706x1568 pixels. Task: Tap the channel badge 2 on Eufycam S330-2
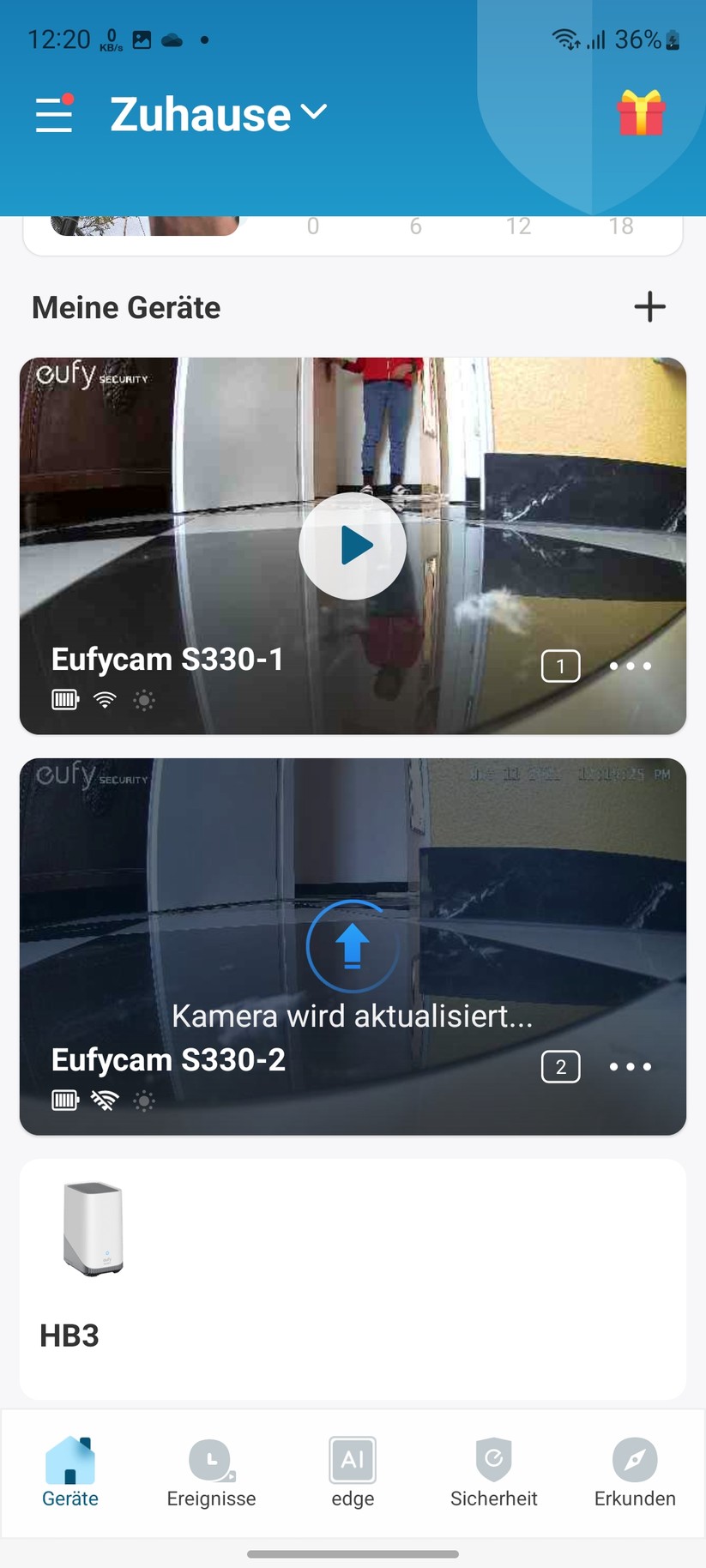click(560, 1067)
